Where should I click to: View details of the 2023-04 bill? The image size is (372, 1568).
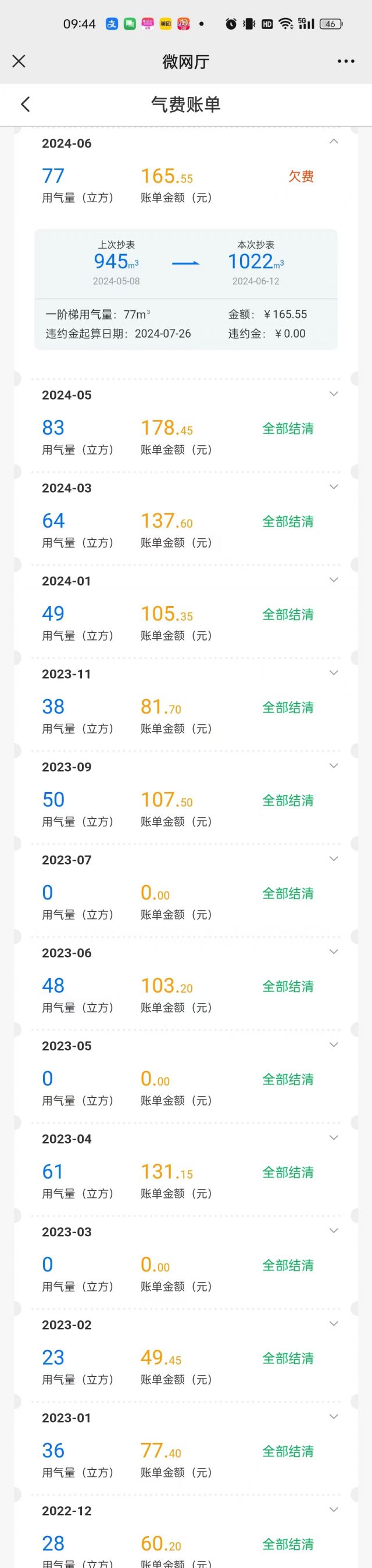pyautogui.click(x=333, y=1138)
